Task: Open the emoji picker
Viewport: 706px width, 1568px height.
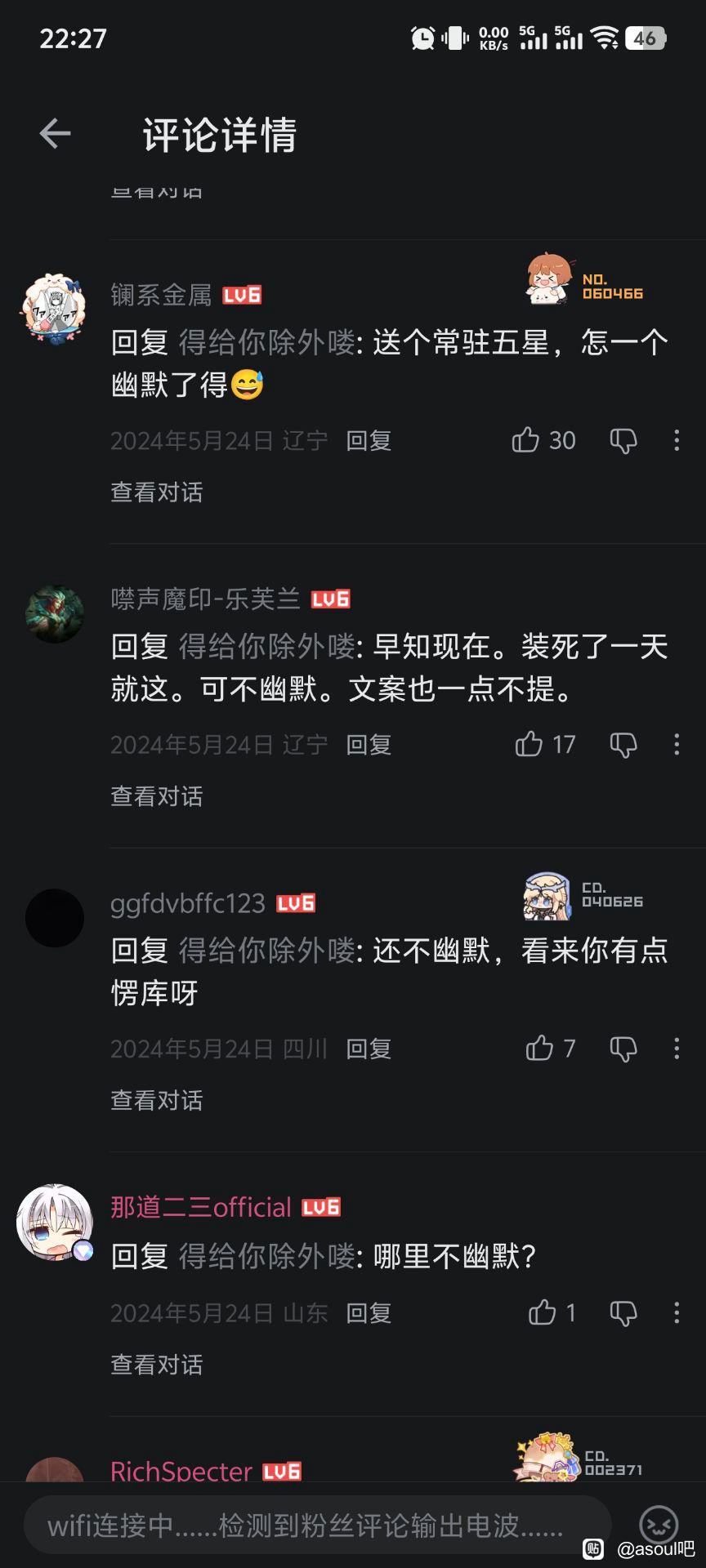Action: 659,1525
